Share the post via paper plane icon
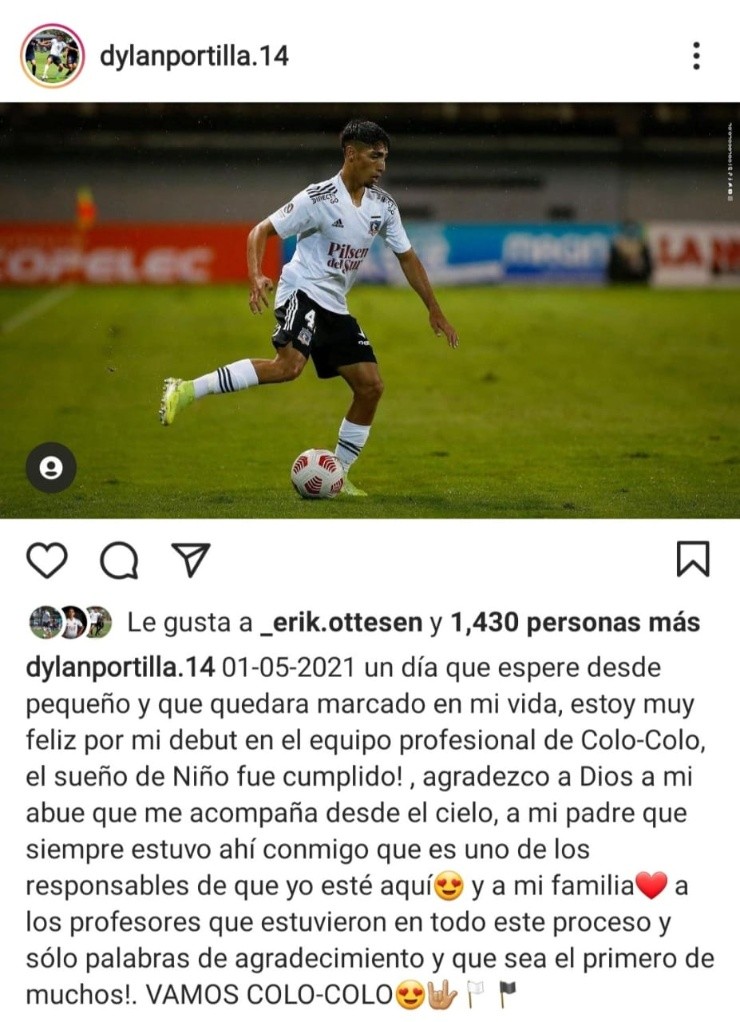This screenshot has height=1022, width=740. coord(191,560)
